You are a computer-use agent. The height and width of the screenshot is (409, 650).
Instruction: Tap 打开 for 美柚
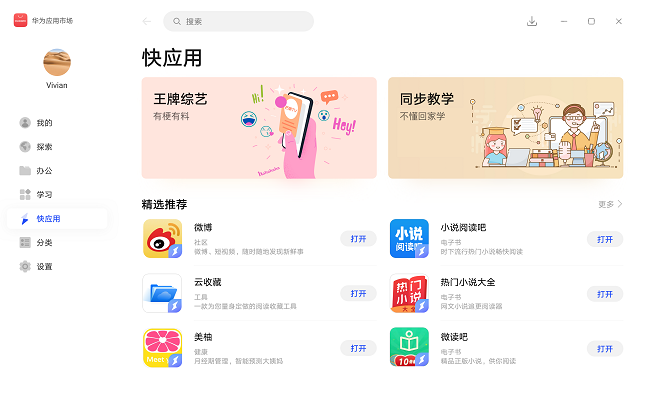point(358,348)
